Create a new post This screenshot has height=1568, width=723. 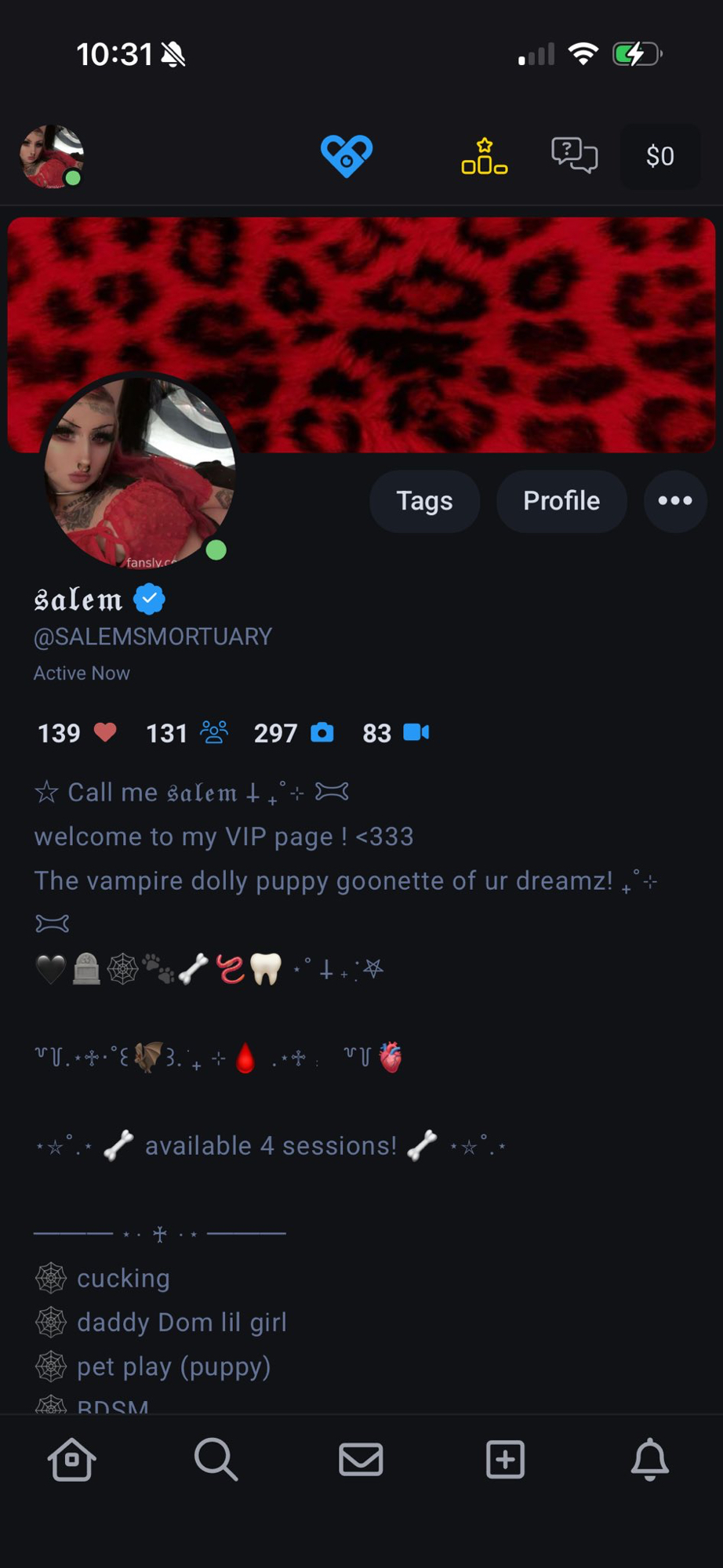point(505,1459)
